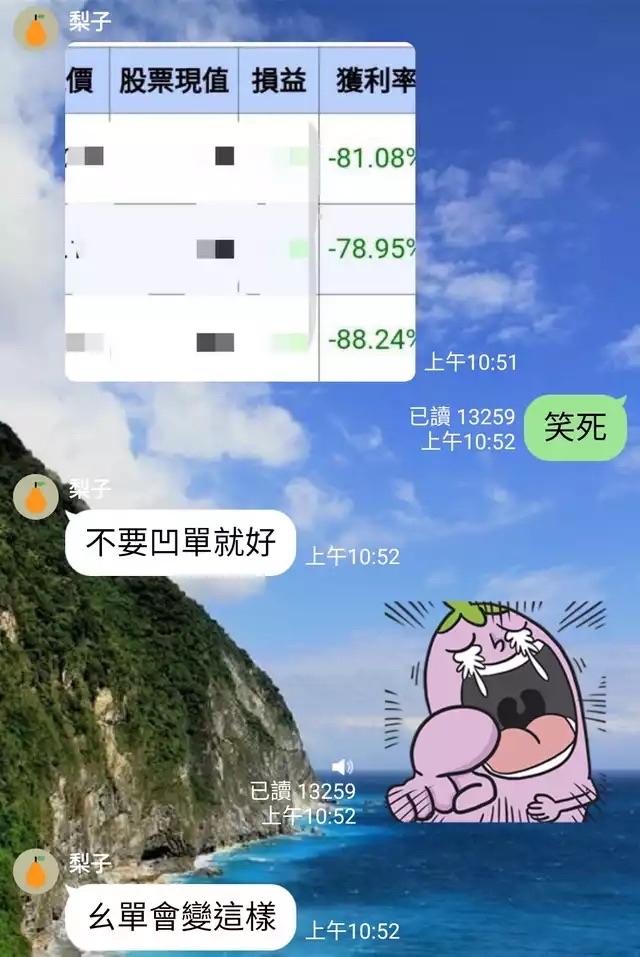Viewport: 640px width, 957px height.
Task: Open the shared stock table image
Action: (240, 212)
